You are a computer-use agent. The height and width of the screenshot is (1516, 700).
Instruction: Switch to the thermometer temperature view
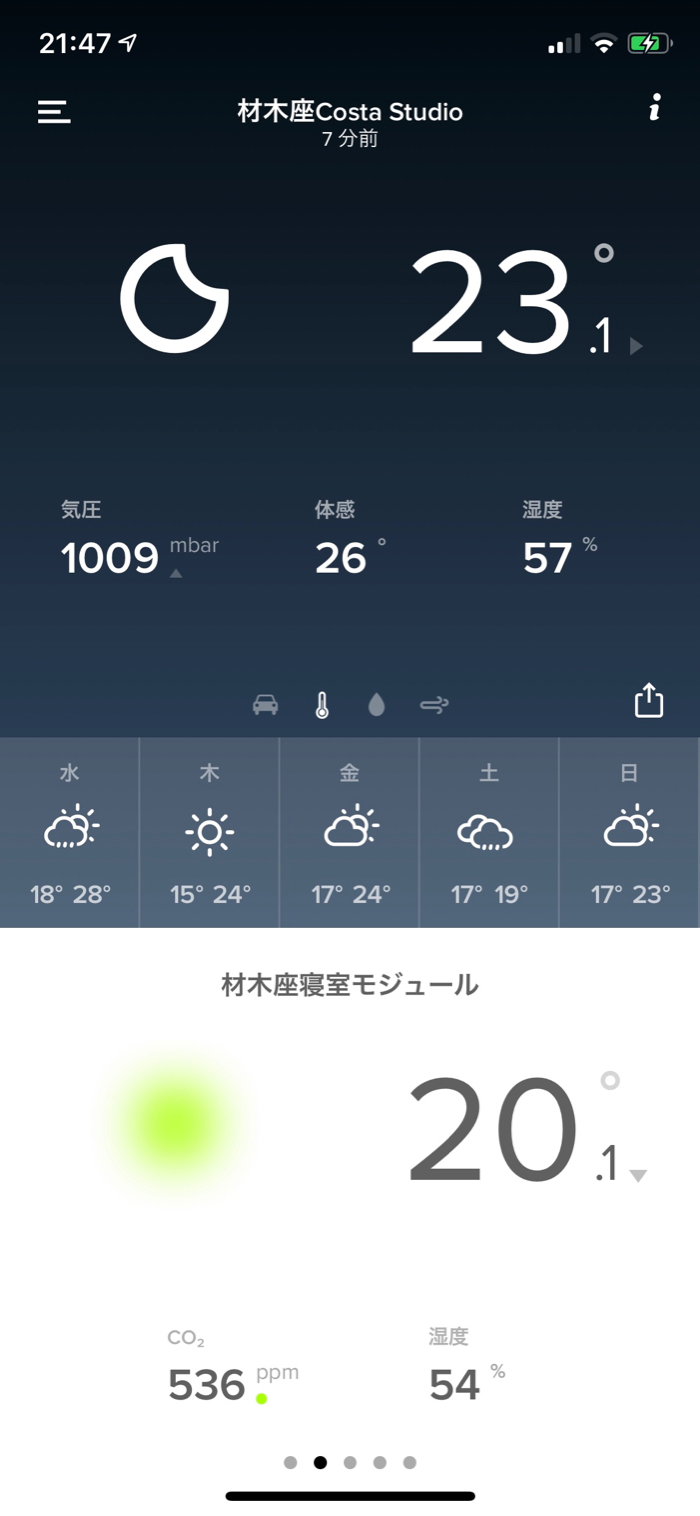click(321, 705)
